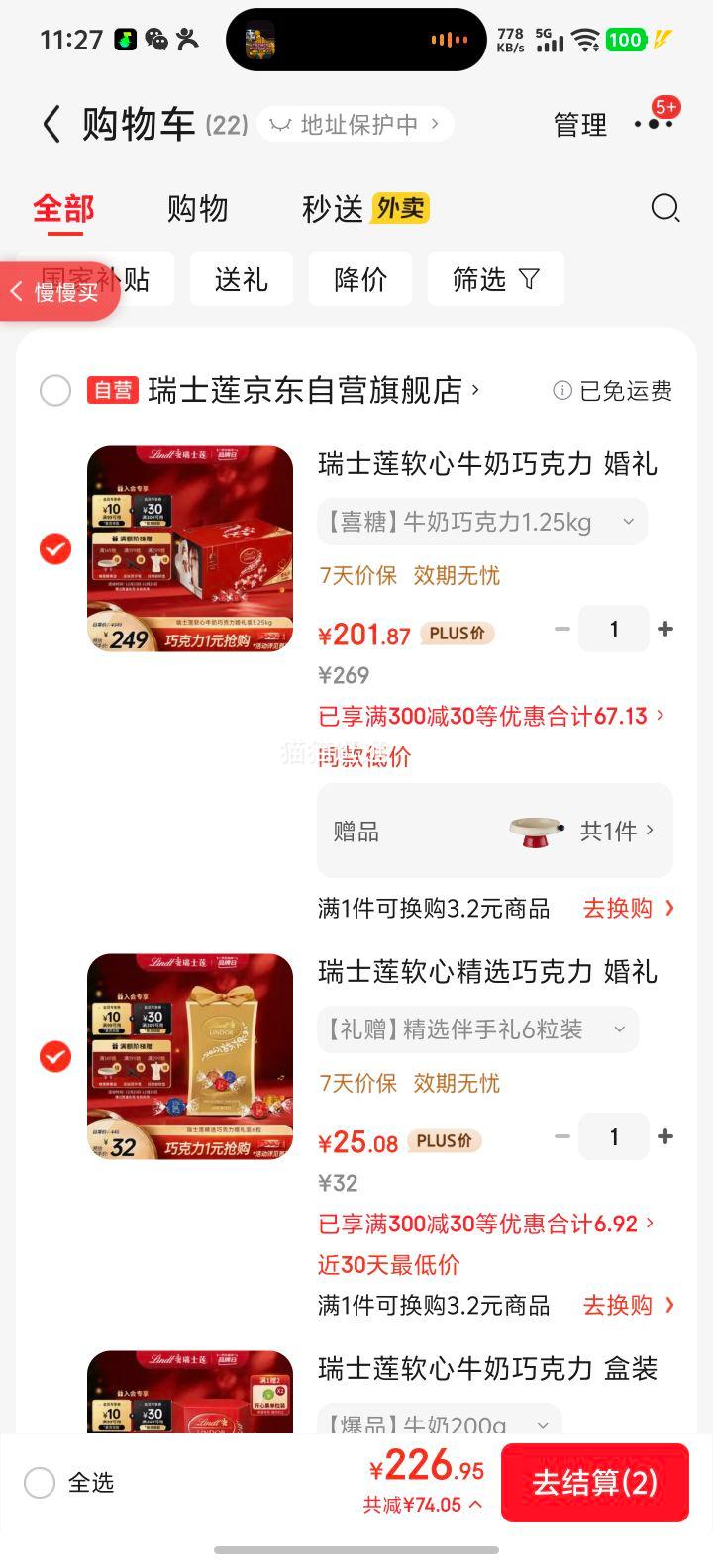This screenshot has width=713, height=1568.
Task: Tap the info icon next to 已免运费
Action: click(561, 391)
